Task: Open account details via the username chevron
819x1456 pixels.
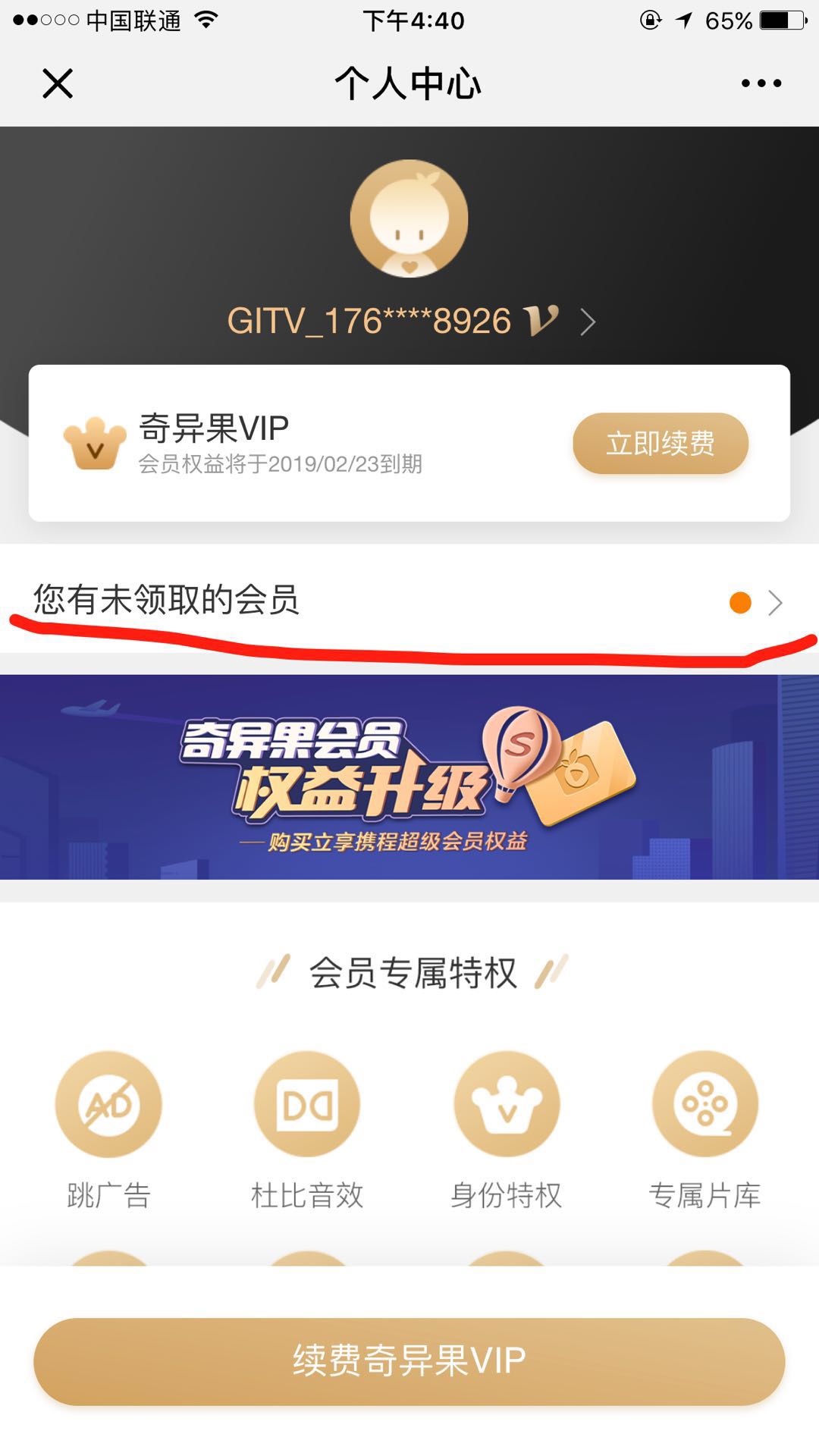Action: pyautogui.click(x=588, y=322)
